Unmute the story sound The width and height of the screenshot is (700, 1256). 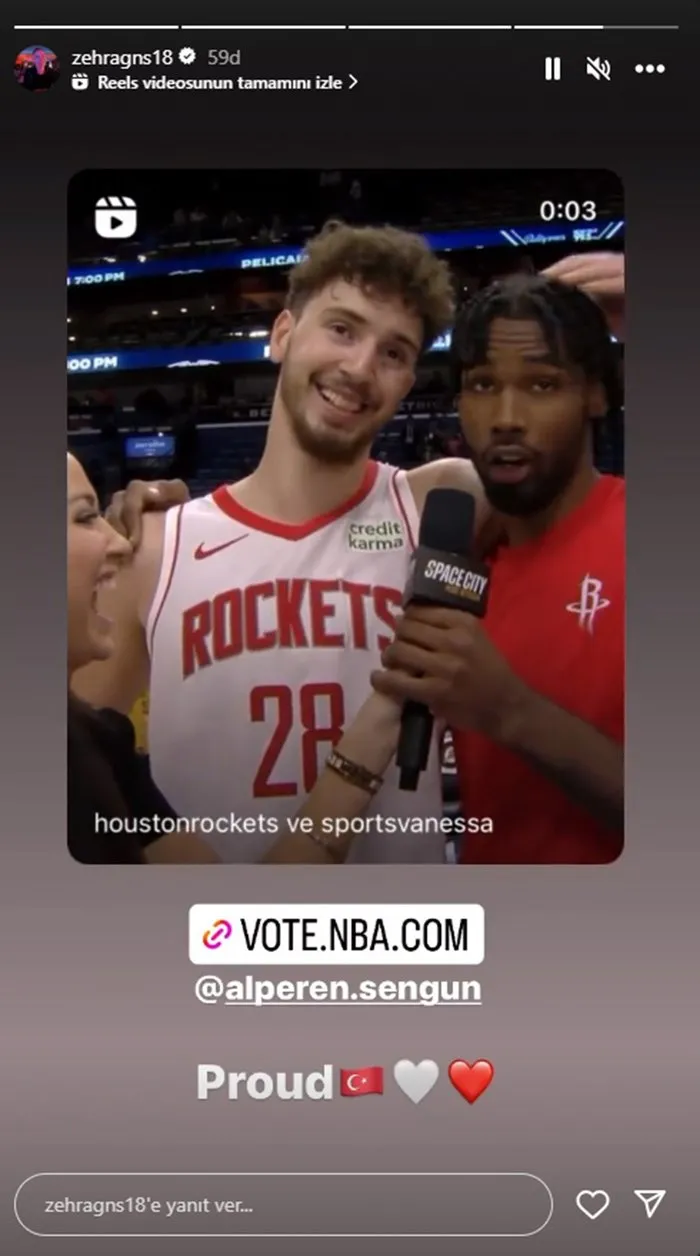pyautogui.click(x=598, y=68)
